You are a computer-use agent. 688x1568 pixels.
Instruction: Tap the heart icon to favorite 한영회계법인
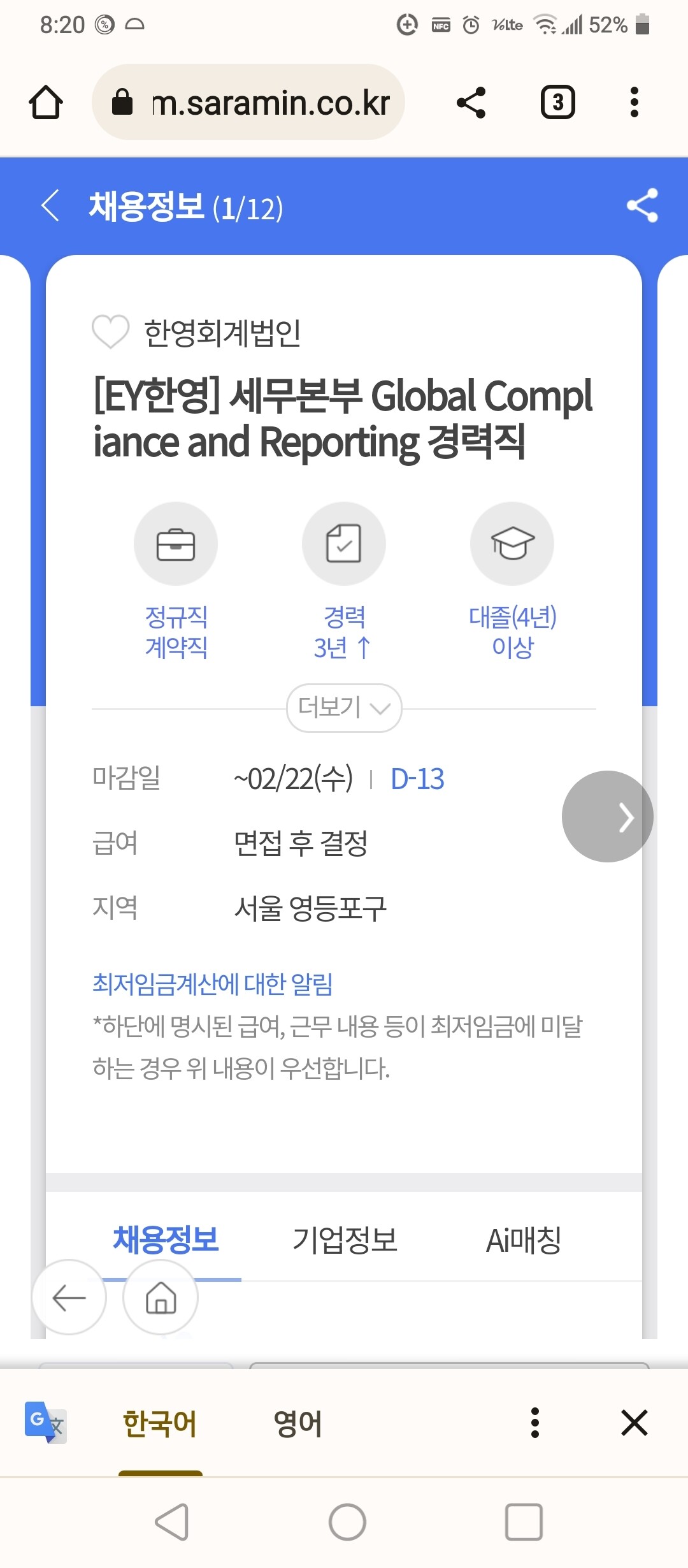click(112, 332)
